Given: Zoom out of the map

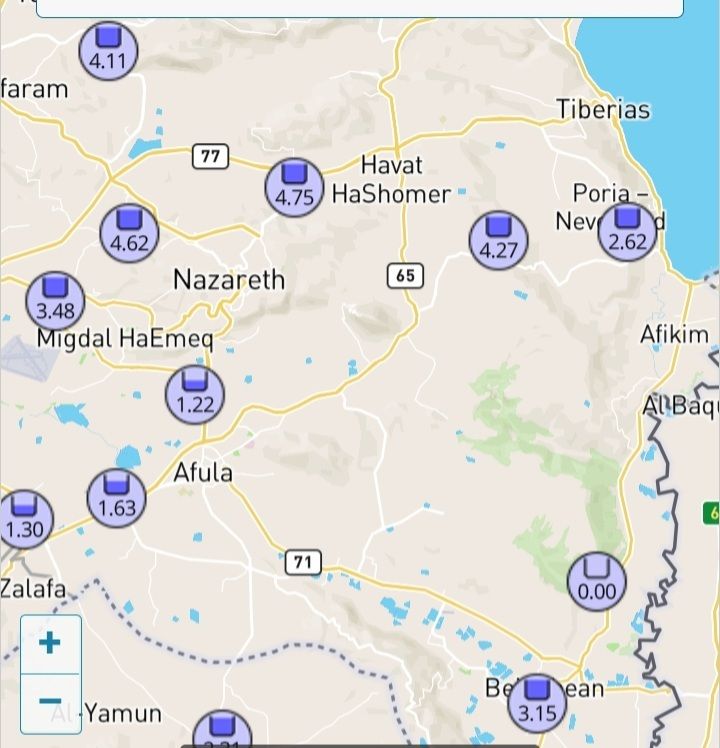Looking at the screenshot, I should (50, 702).
